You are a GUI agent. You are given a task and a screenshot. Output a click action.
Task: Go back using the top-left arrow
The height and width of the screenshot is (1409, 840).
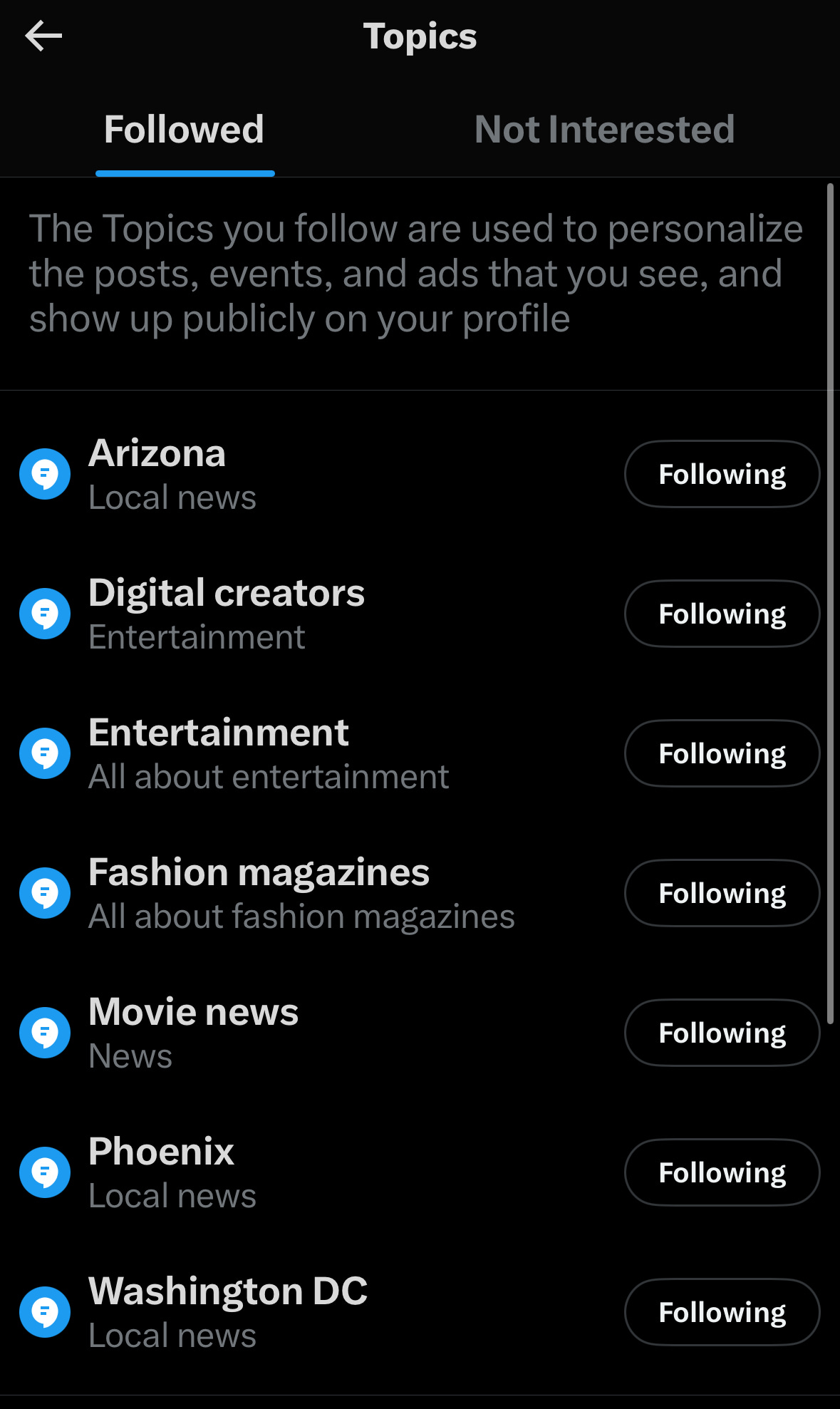[x=43, y=36]
